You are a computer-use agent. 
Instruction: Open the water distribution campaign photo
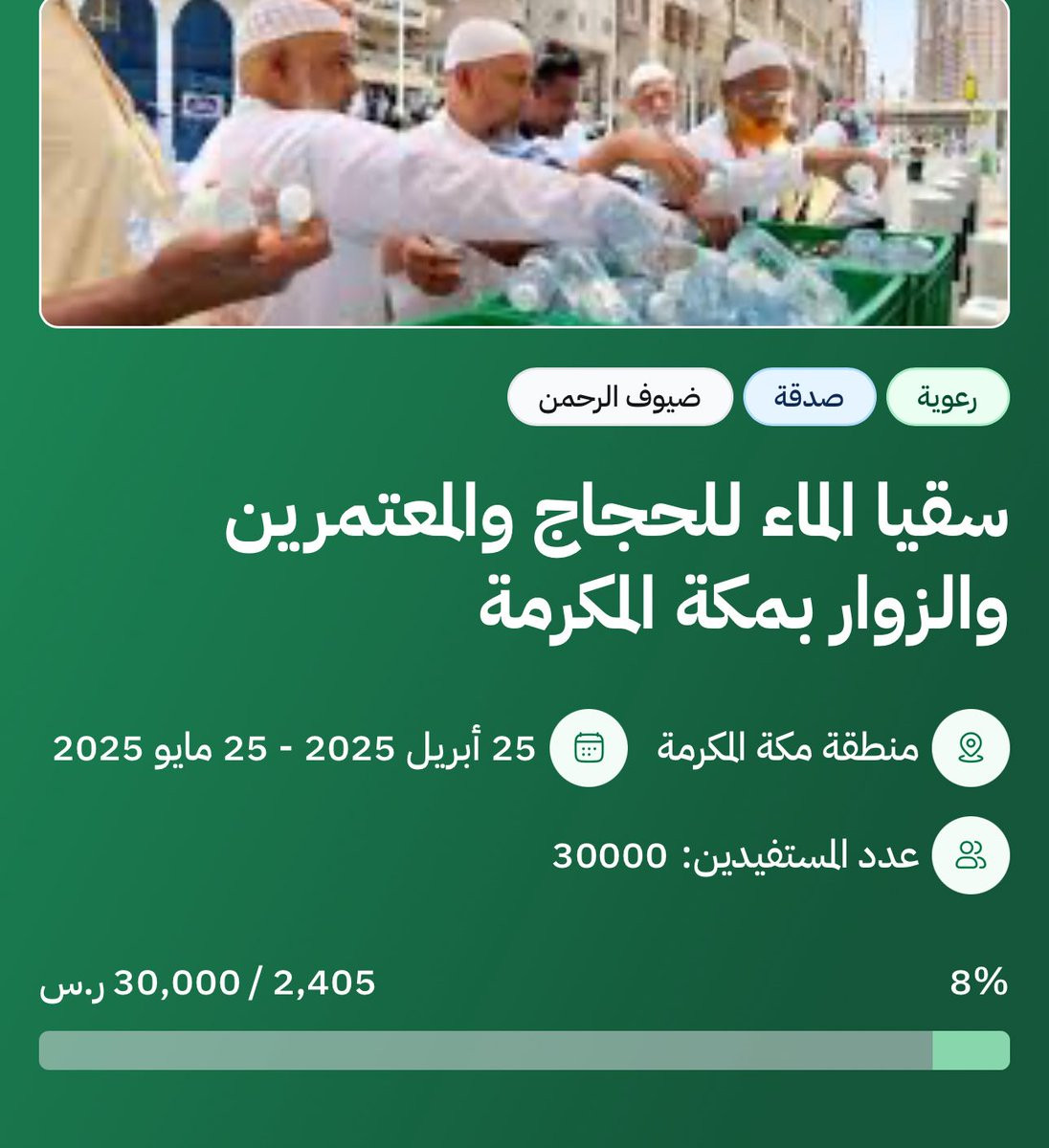click(524, 163)
